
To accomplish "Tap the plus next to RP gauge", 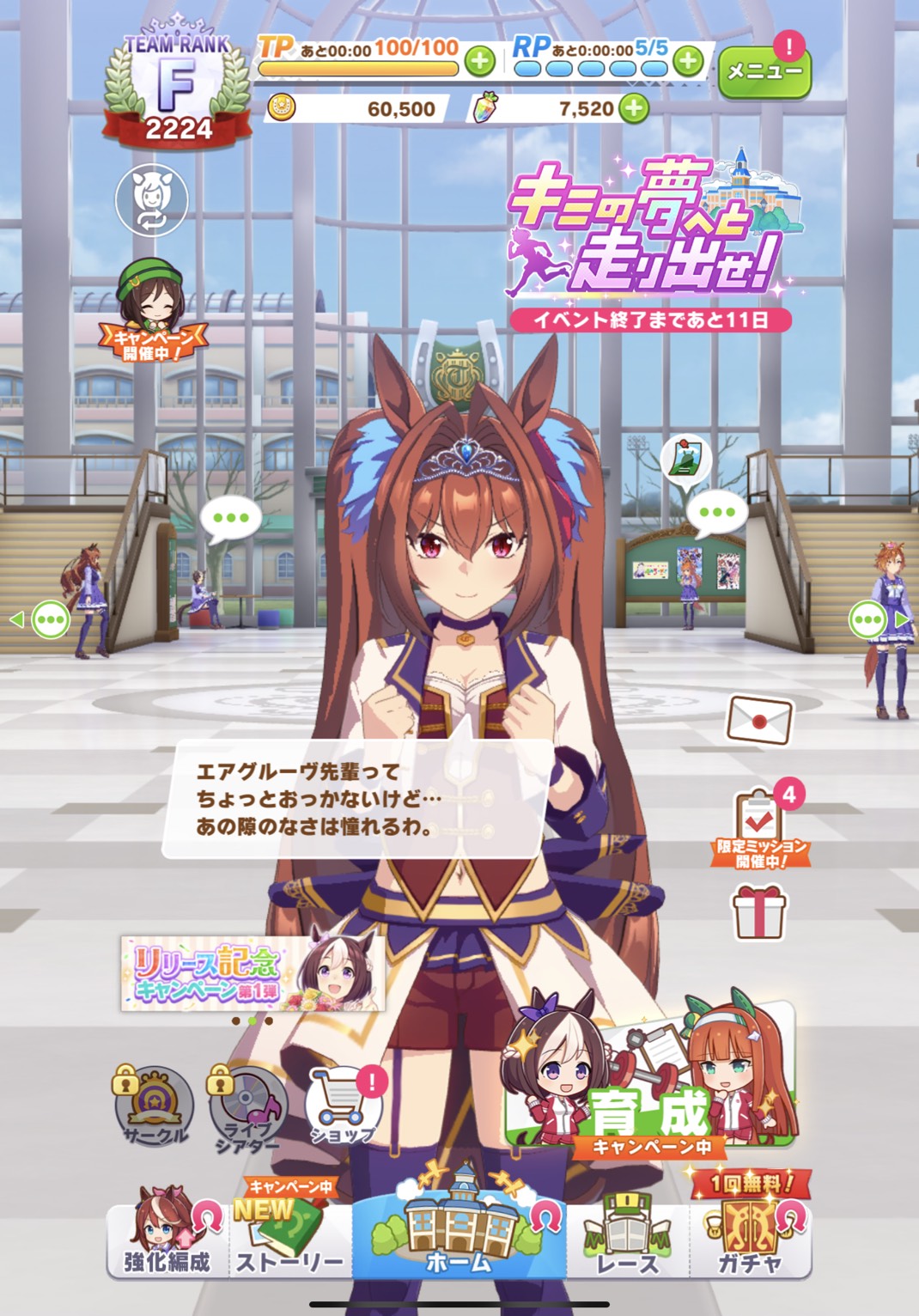I will pos(688,61).
